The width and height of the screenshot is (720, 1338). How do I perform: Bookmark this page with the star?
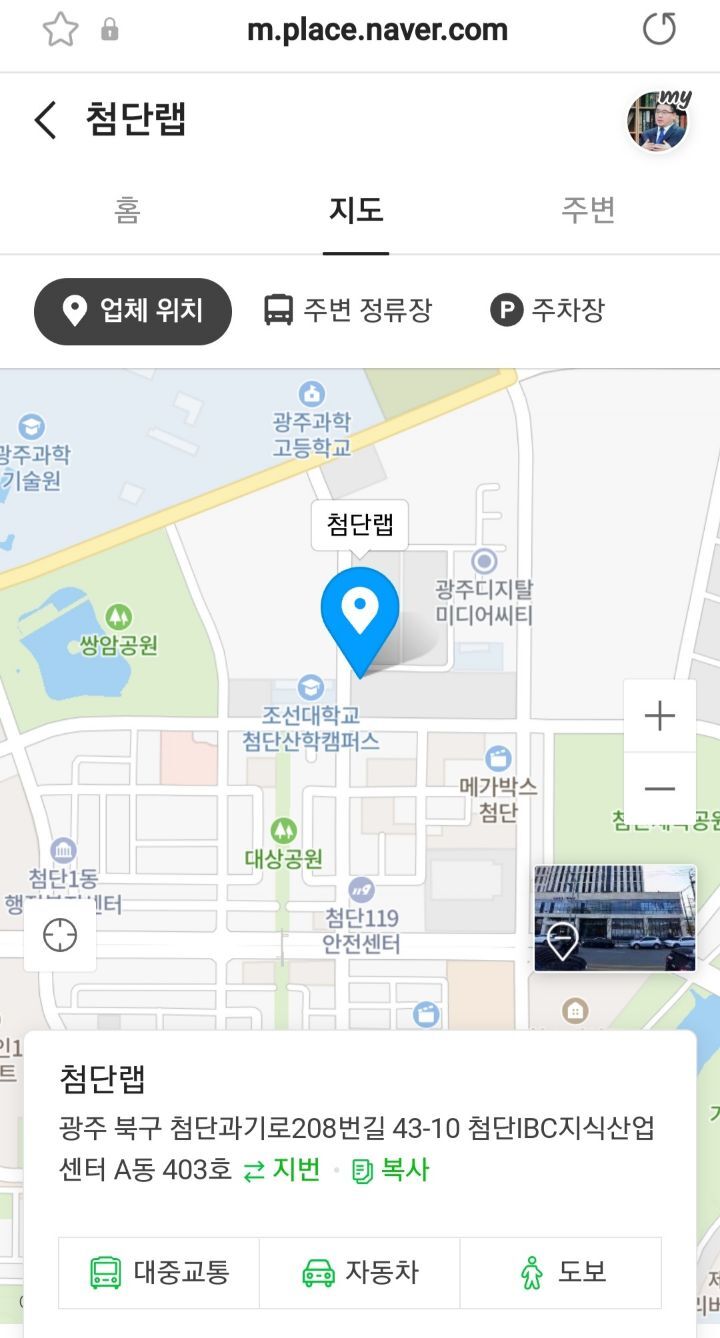click(x=60, y=30)
